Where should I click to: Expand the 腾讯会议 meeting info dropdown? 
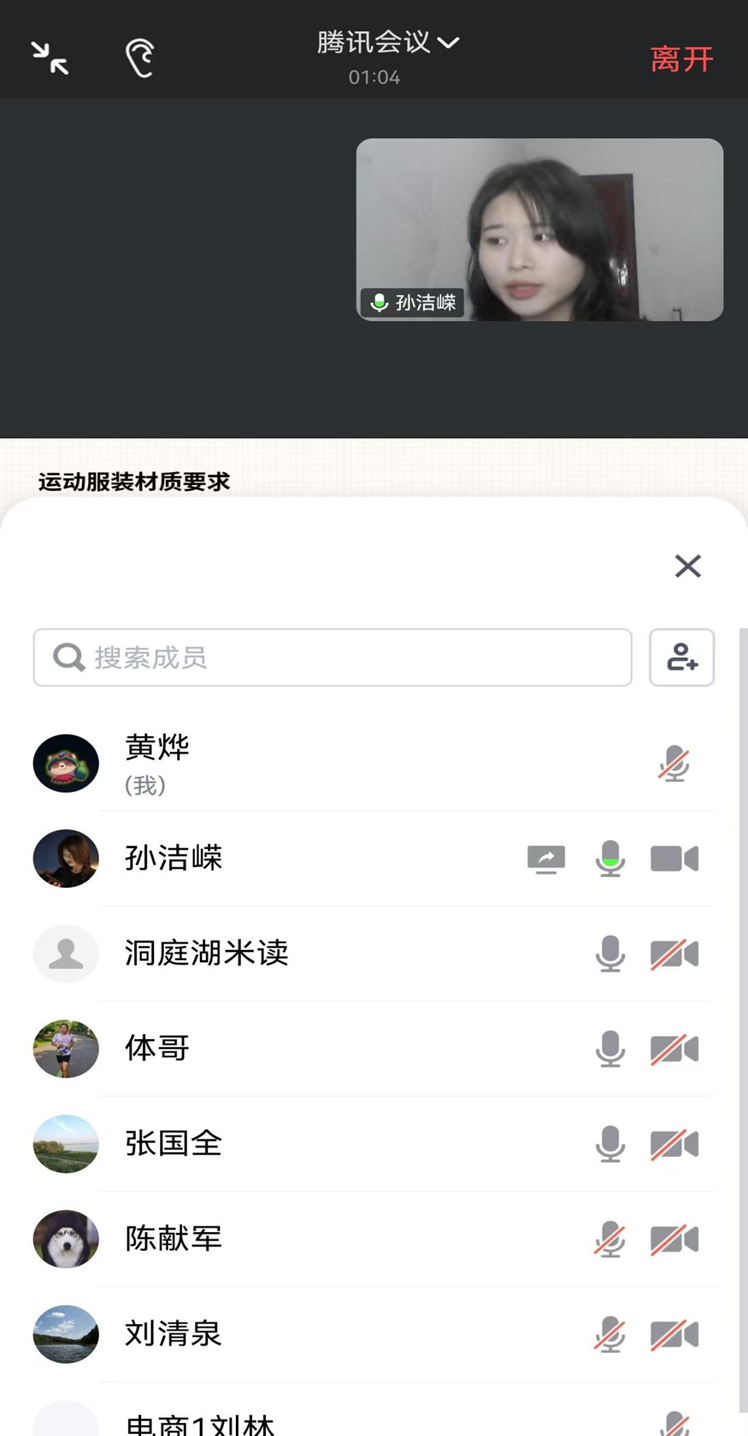pos(388,42)
